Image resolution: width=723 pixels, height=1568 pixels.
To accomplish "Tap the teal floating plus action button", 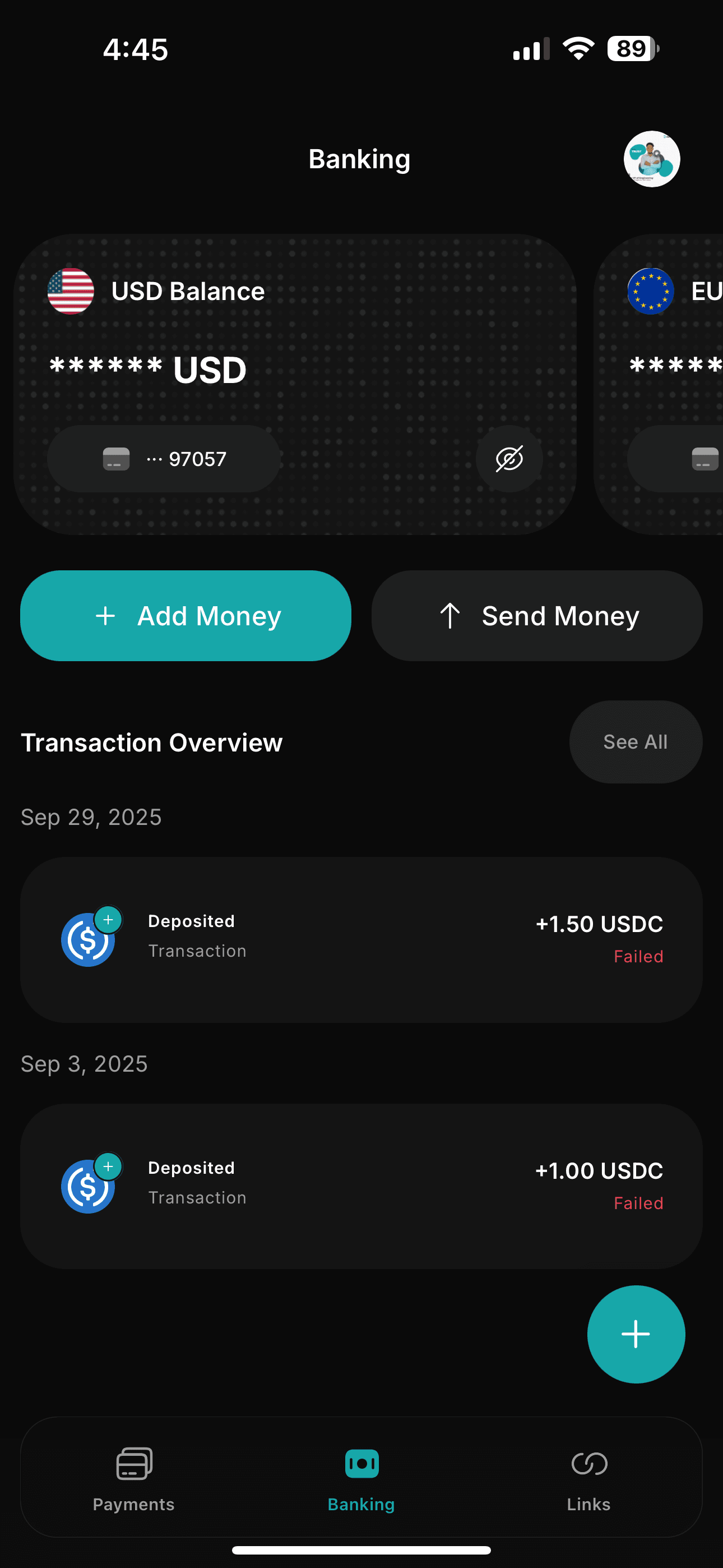I will point(636,1334).
